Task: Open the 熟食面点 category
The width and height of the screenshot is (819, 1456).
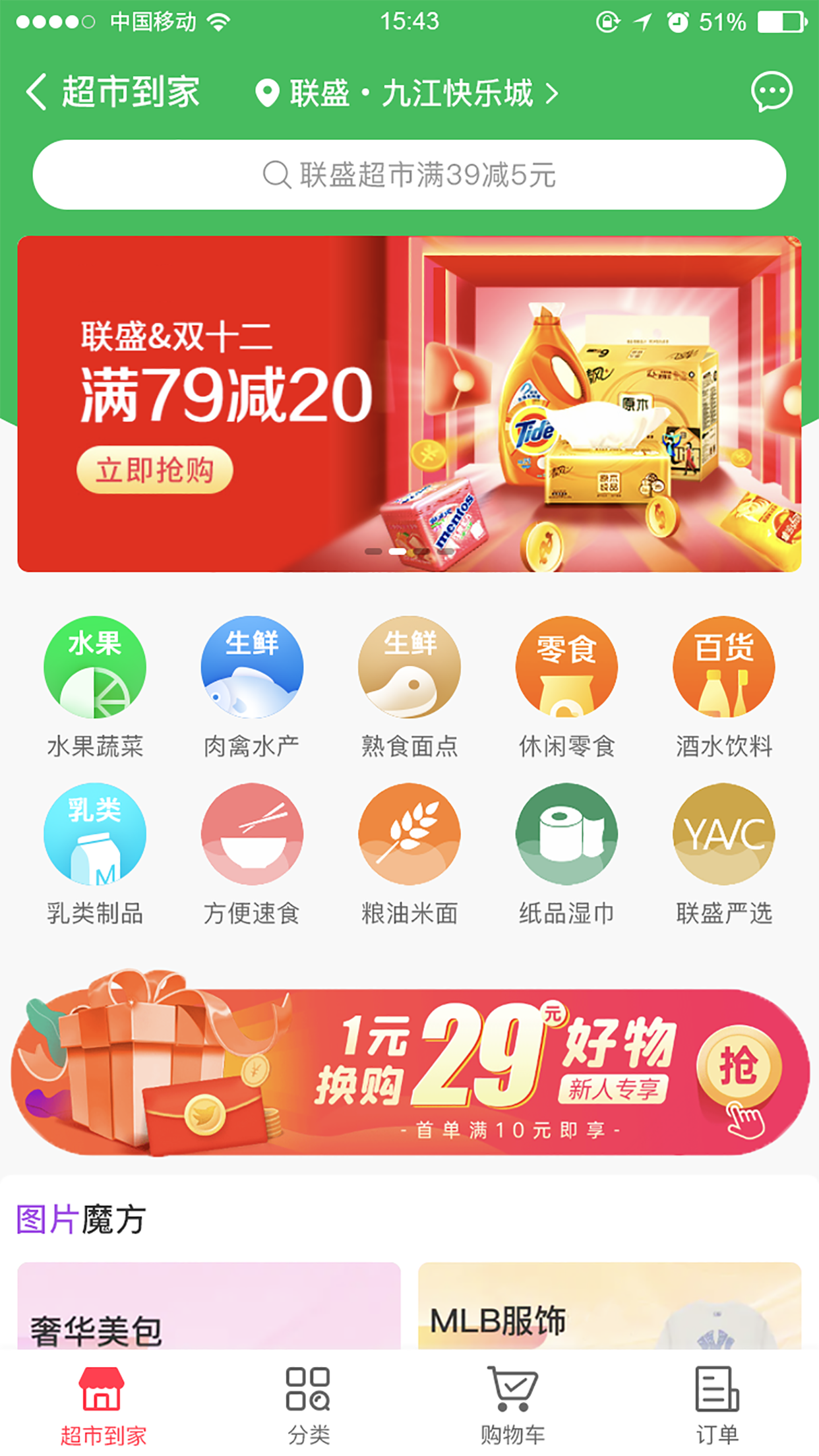Action: [x=408, y=667]
